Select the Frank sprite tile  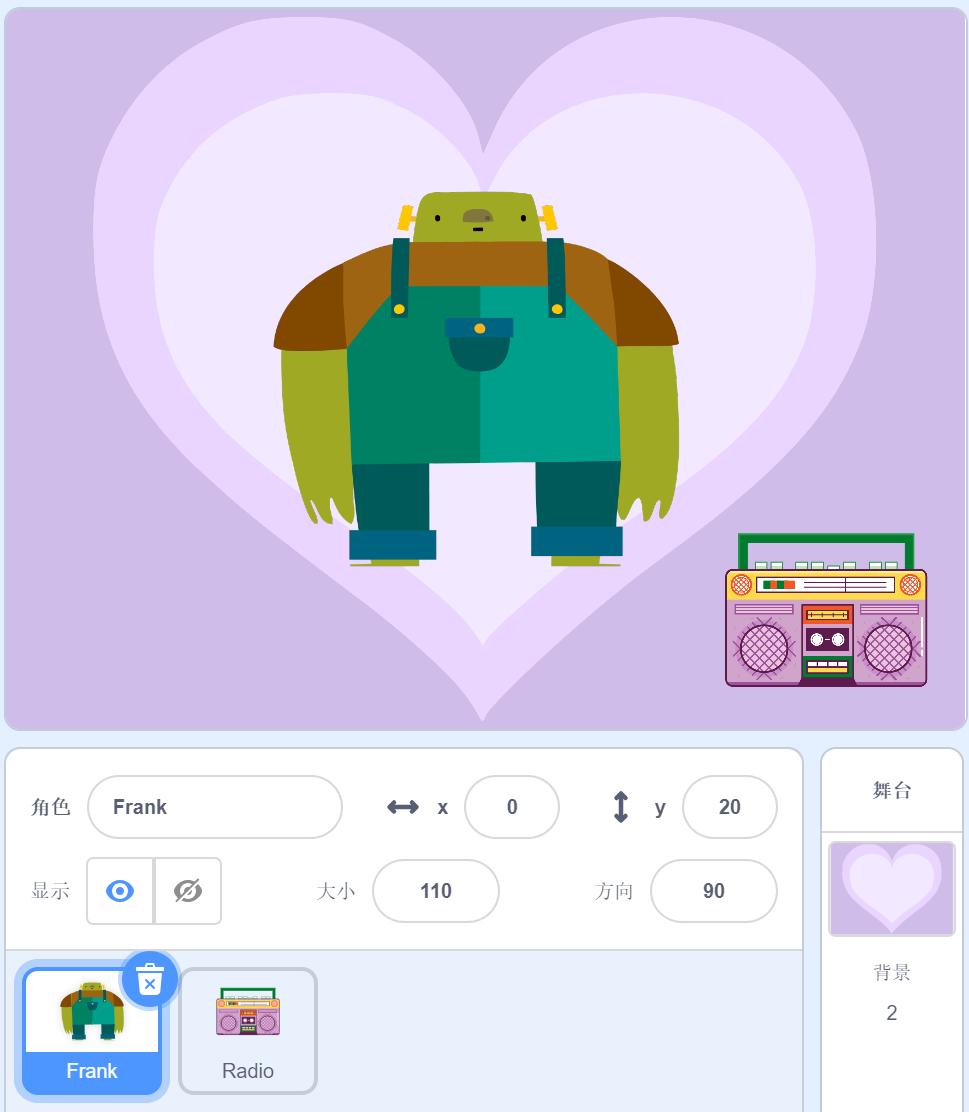point(92,1031)
